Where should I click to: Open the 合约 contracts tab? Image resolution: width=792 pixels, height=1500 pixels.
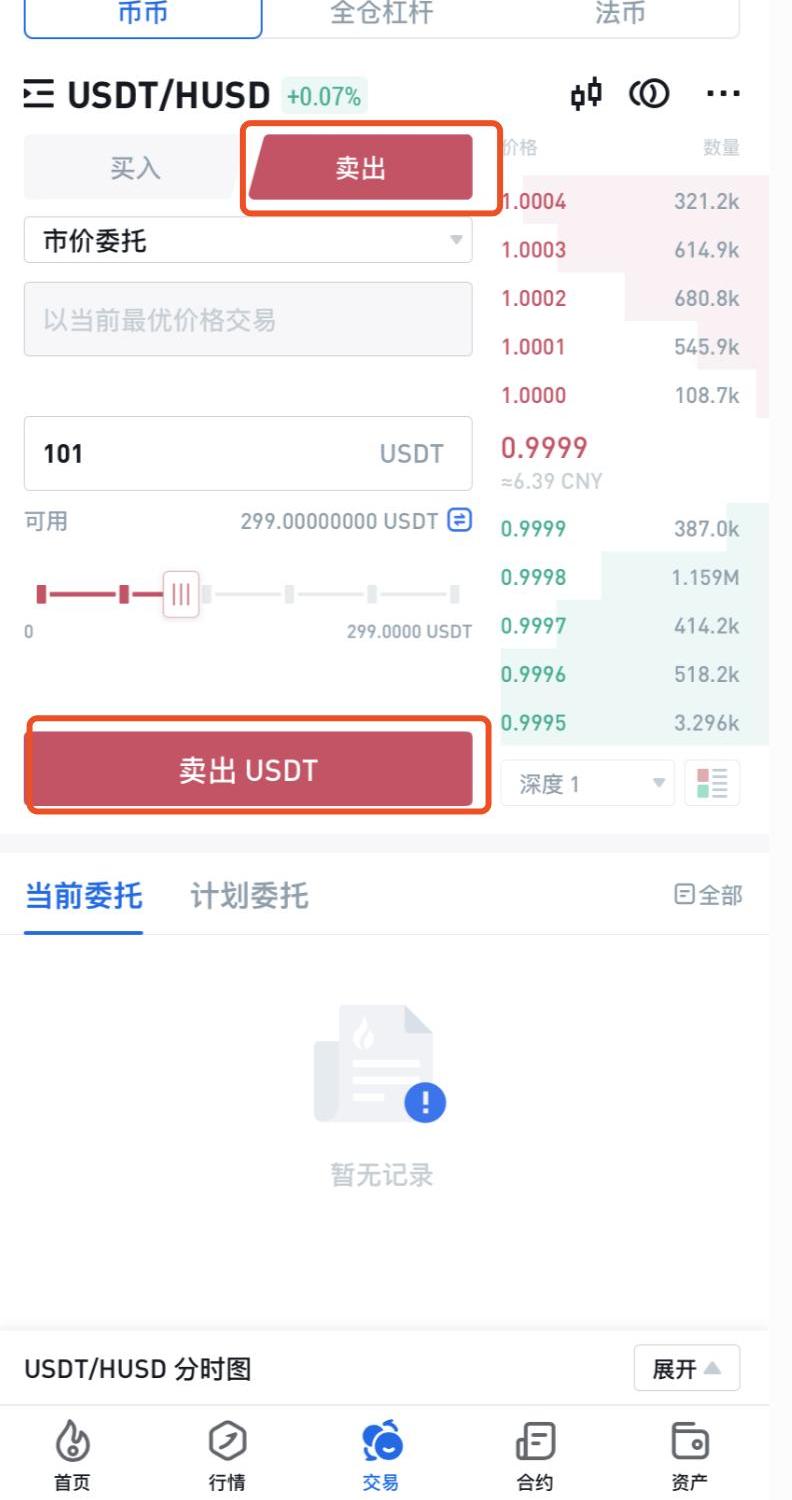coord(535,1456)
